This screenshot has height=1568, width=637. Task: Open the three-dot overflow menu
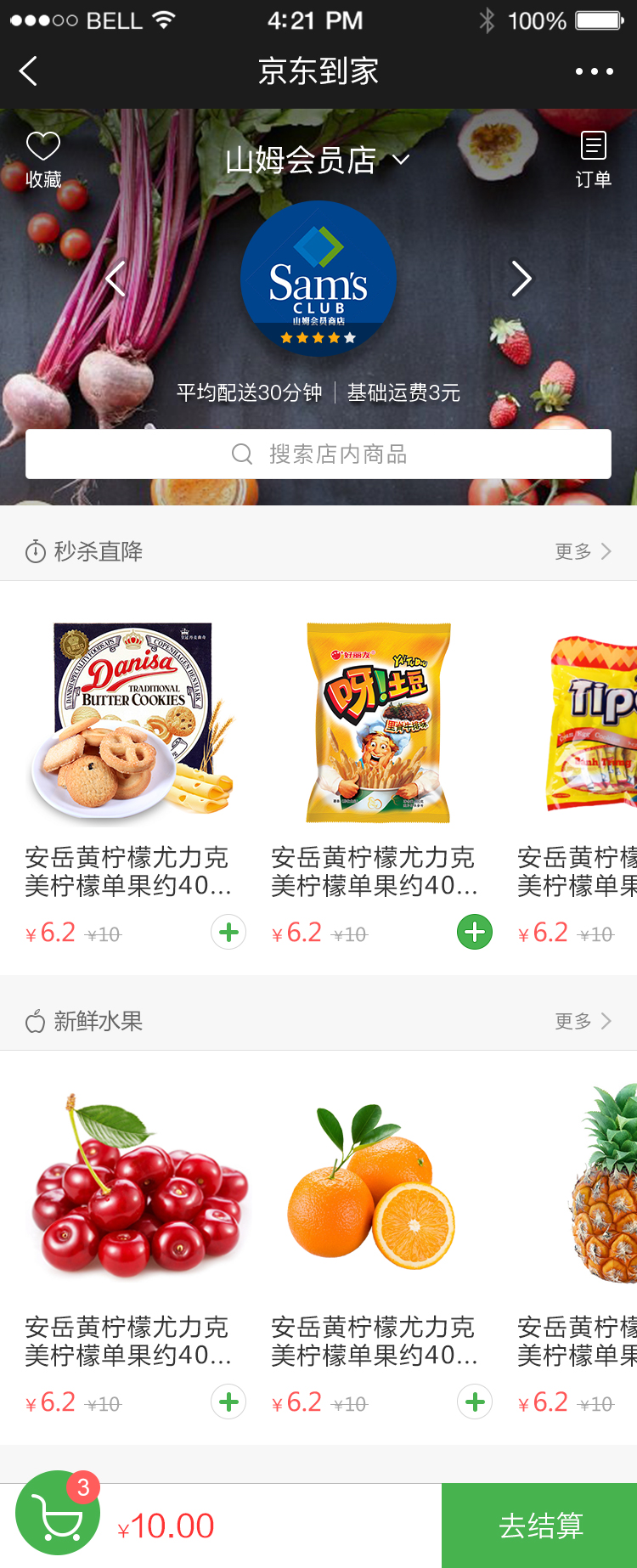594,71
